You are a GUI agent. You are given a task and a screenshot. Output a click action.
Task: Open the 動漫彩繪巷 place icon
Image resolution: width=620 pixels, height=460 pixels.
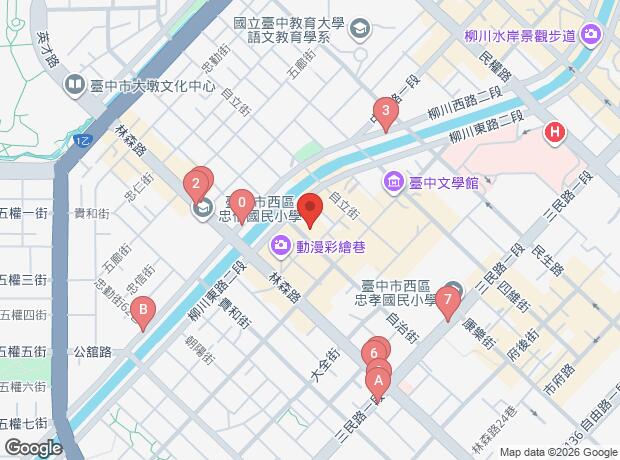pos(281,244)
